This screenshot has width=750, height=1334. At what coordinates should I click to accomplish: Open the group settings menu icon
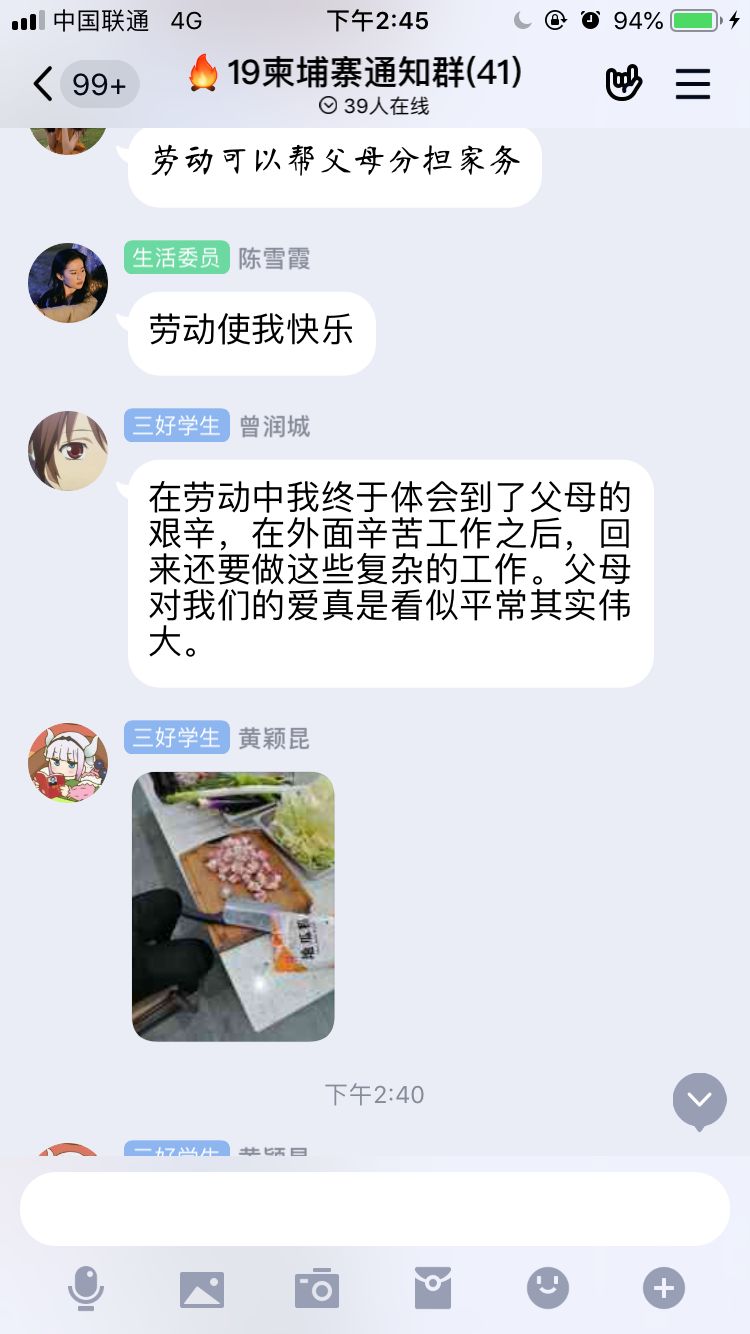coord(692,85)
